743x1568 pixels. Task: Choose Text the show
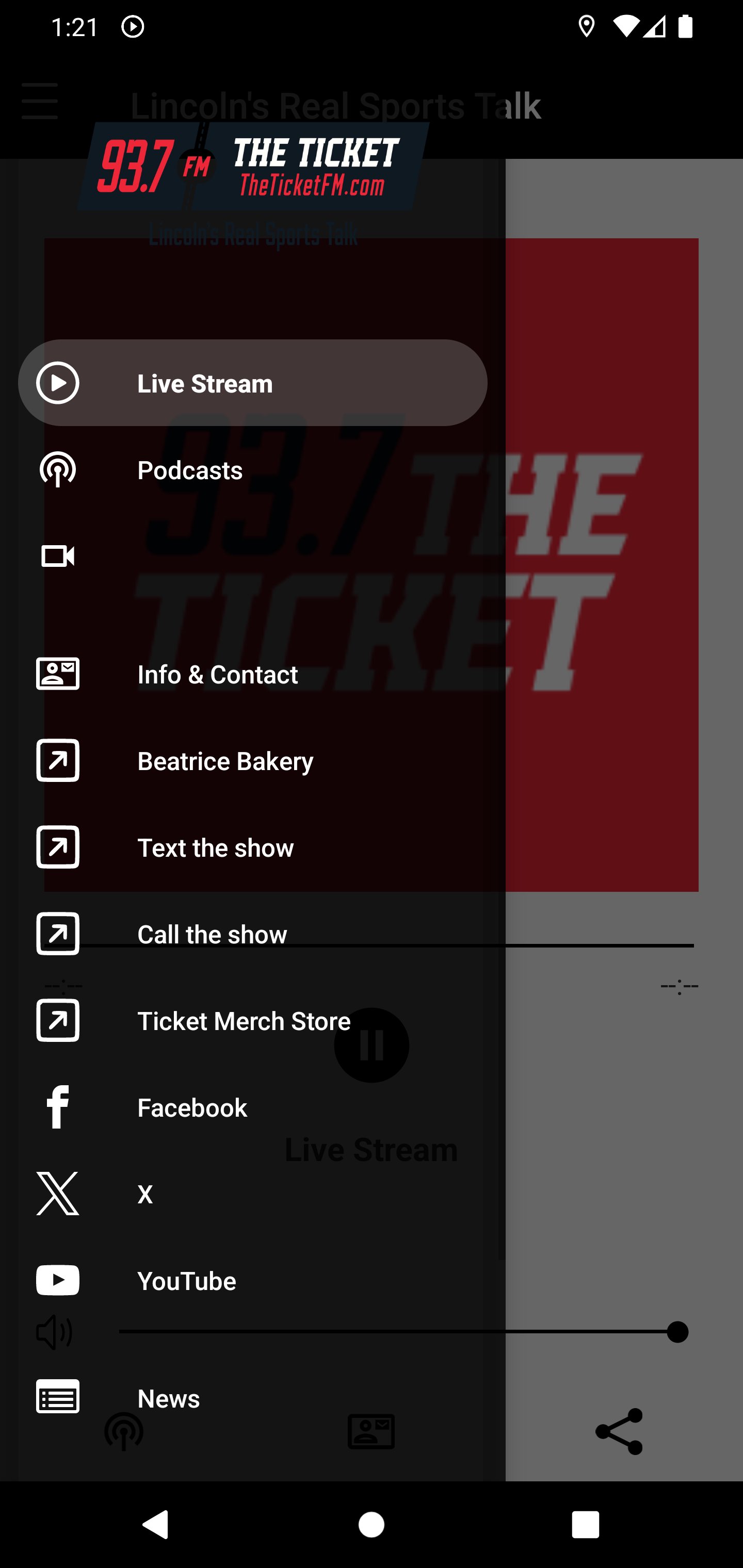click(252, 847)
